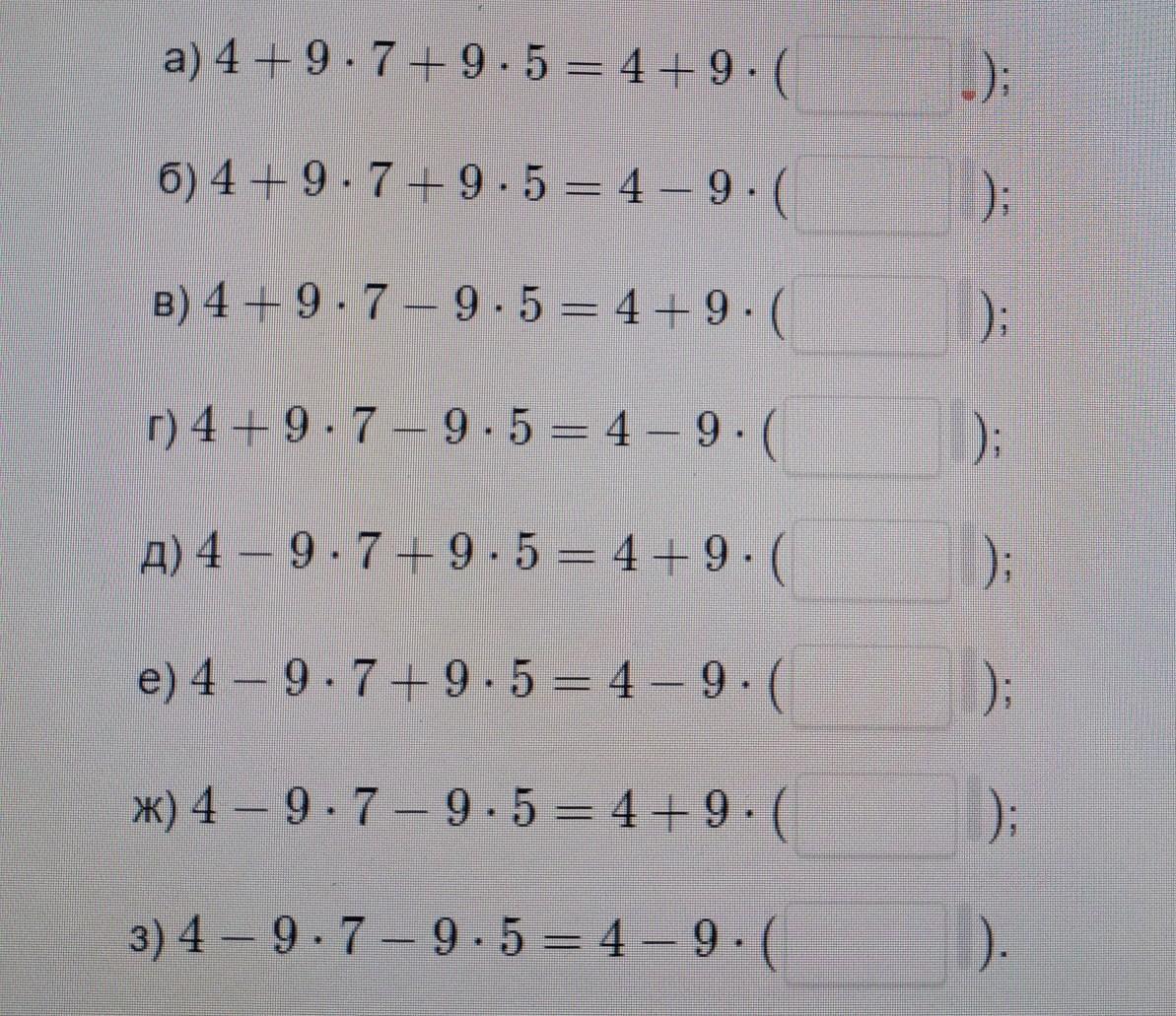Select the answer box in equation з)

[x=871, y=943]
